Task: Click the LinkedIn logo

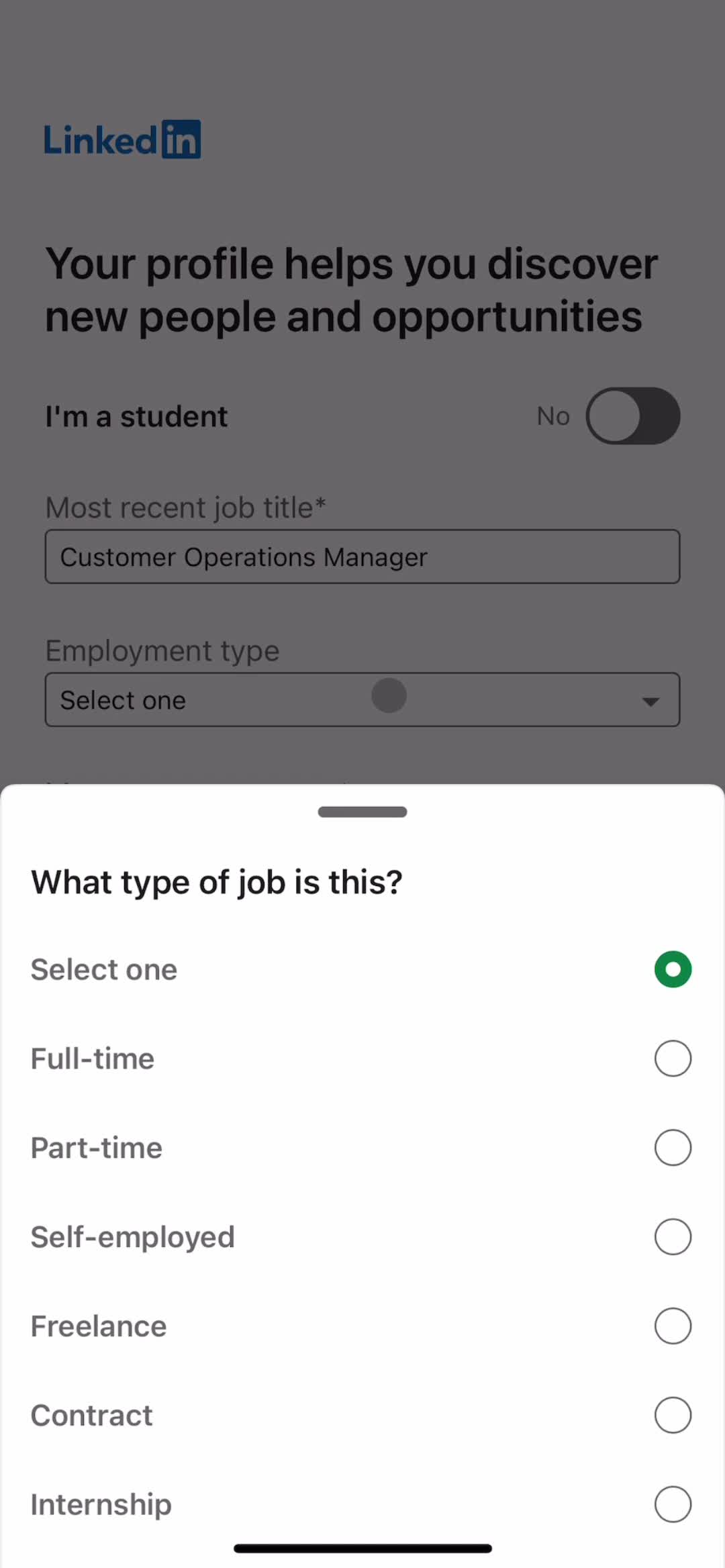Action: click(x=121, y=138)
